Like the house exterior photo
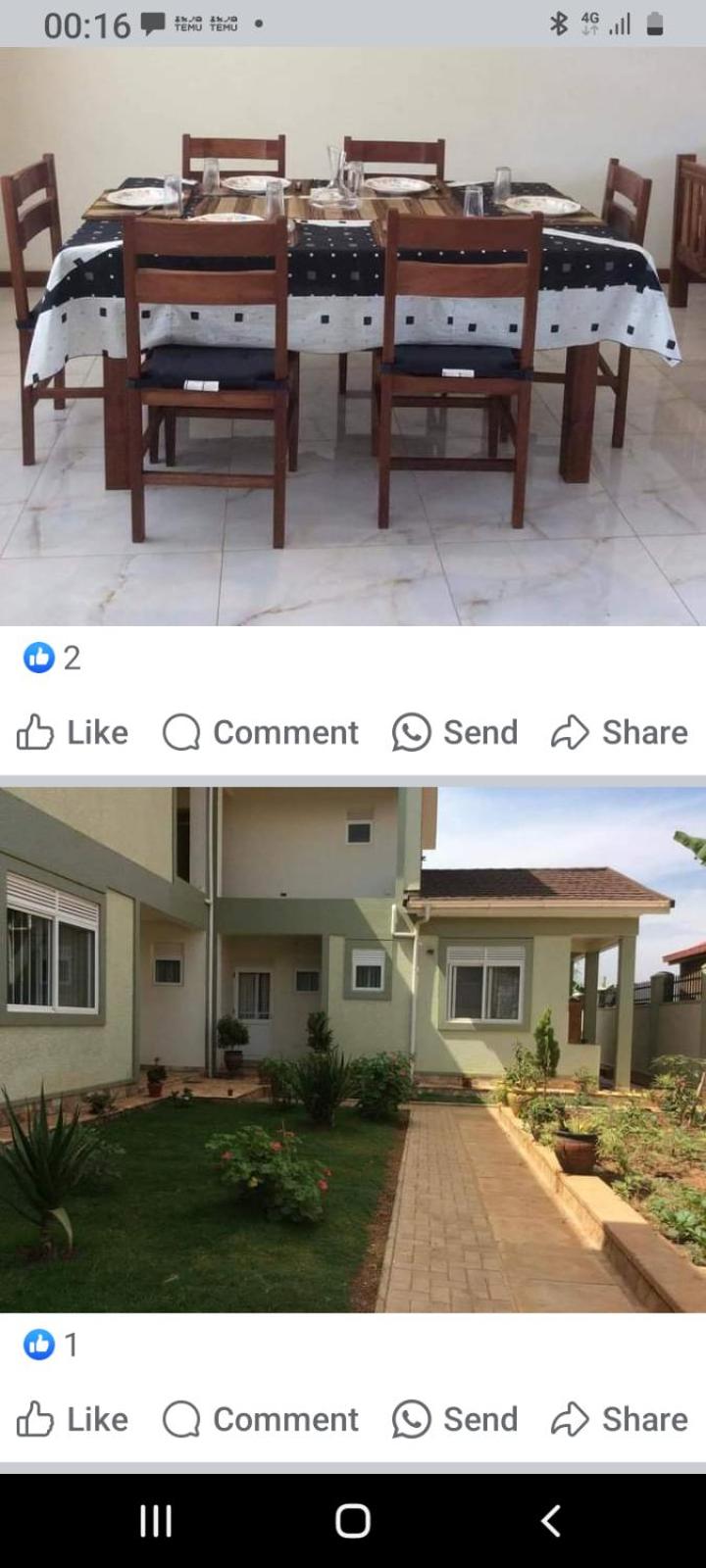 coord(73,1419)
